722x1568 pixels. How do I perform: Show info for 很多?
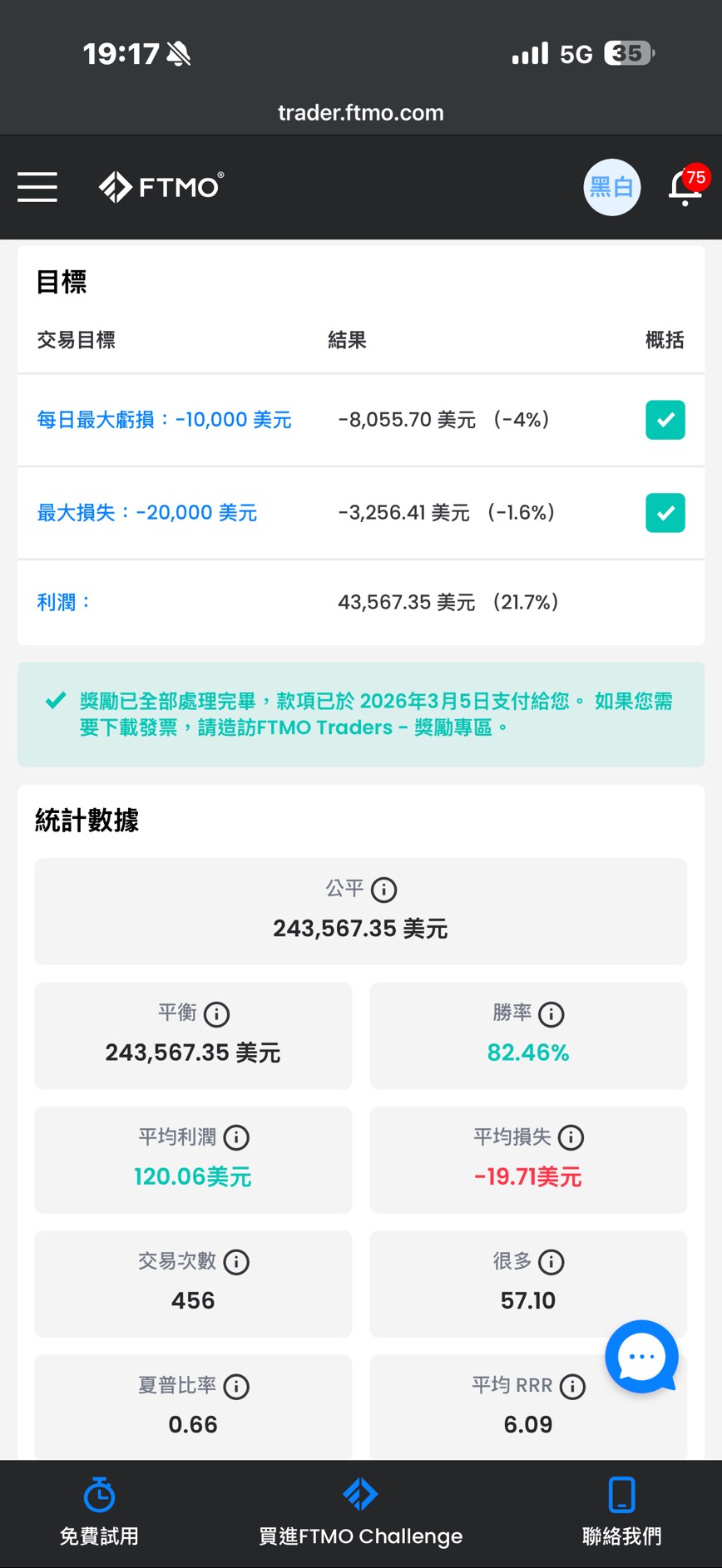(551, 1262)
